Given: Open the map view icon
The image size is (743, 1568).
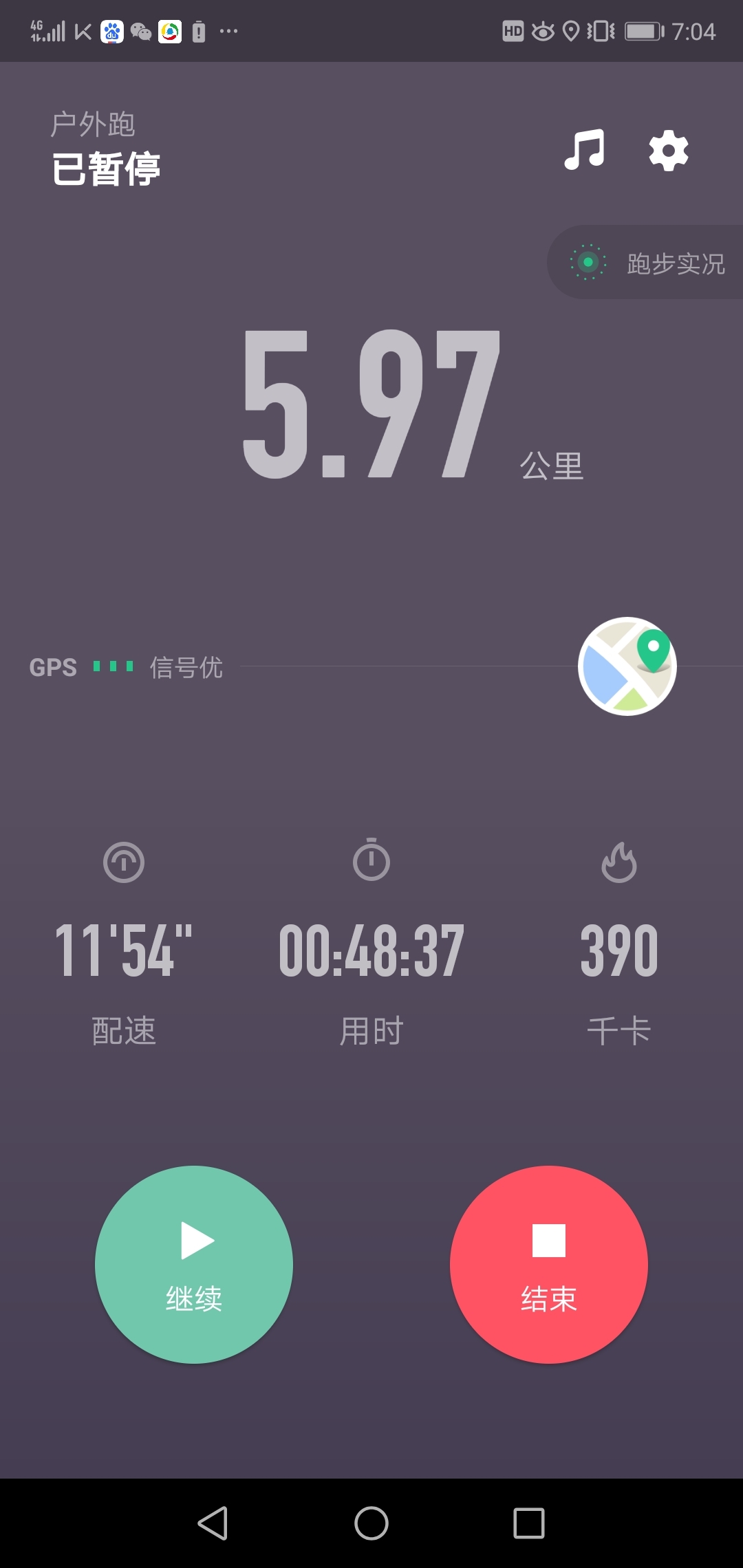Looking at the screenshot, I should [627, 666].
